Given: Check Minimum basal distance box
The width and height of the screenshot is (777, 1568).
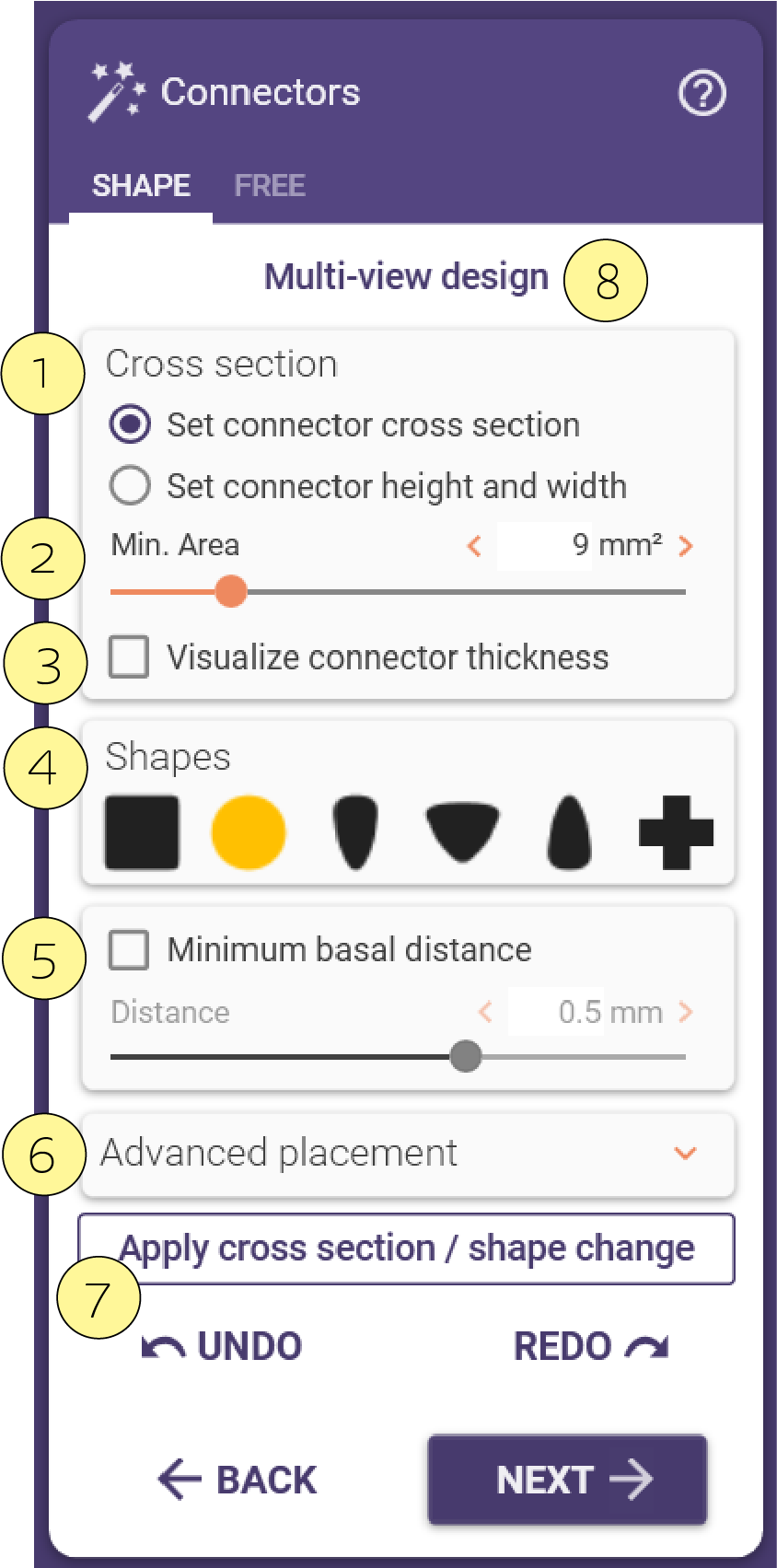Looking at the screenshot, I should [x=129, y=949].
